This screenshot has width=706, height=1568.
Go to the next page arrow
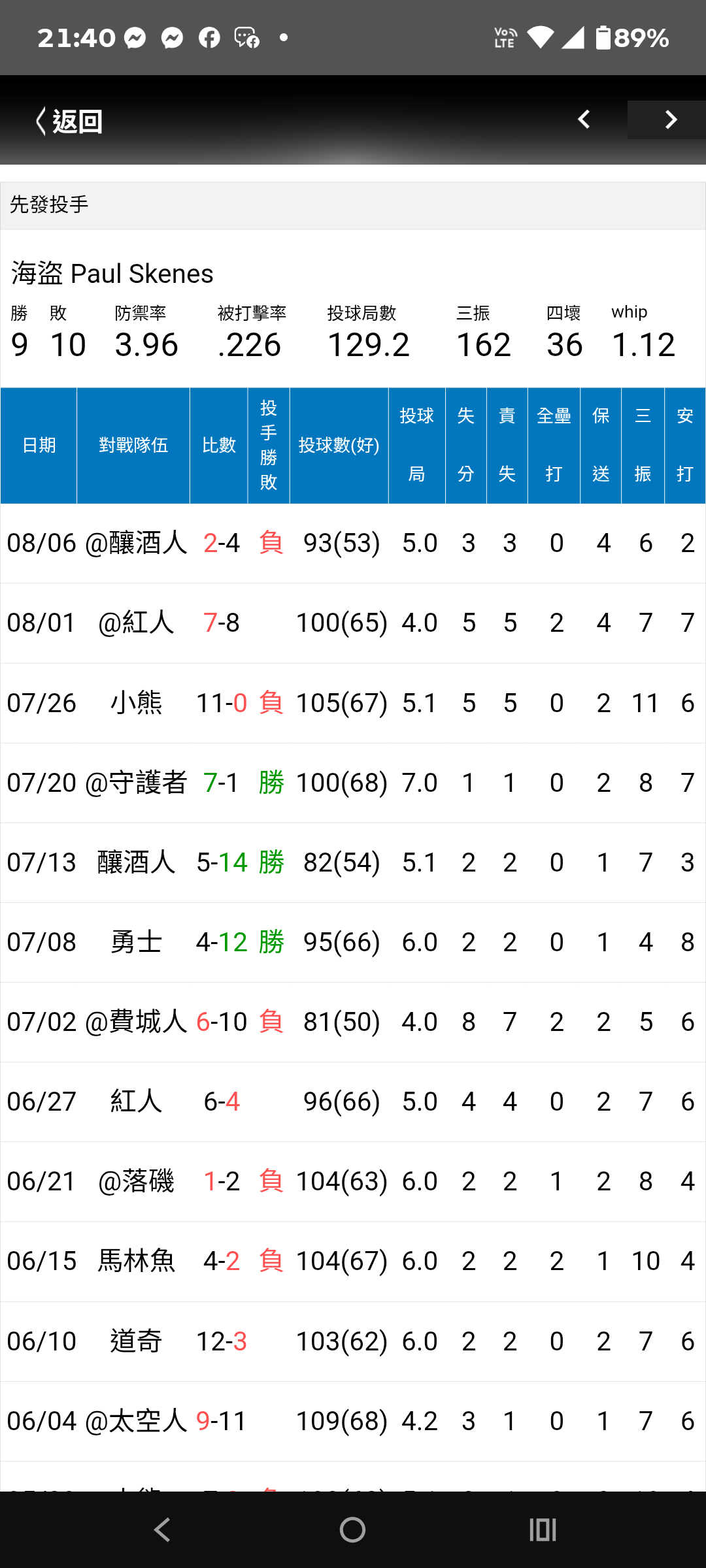pyautogui.click(x=669, y=120)
